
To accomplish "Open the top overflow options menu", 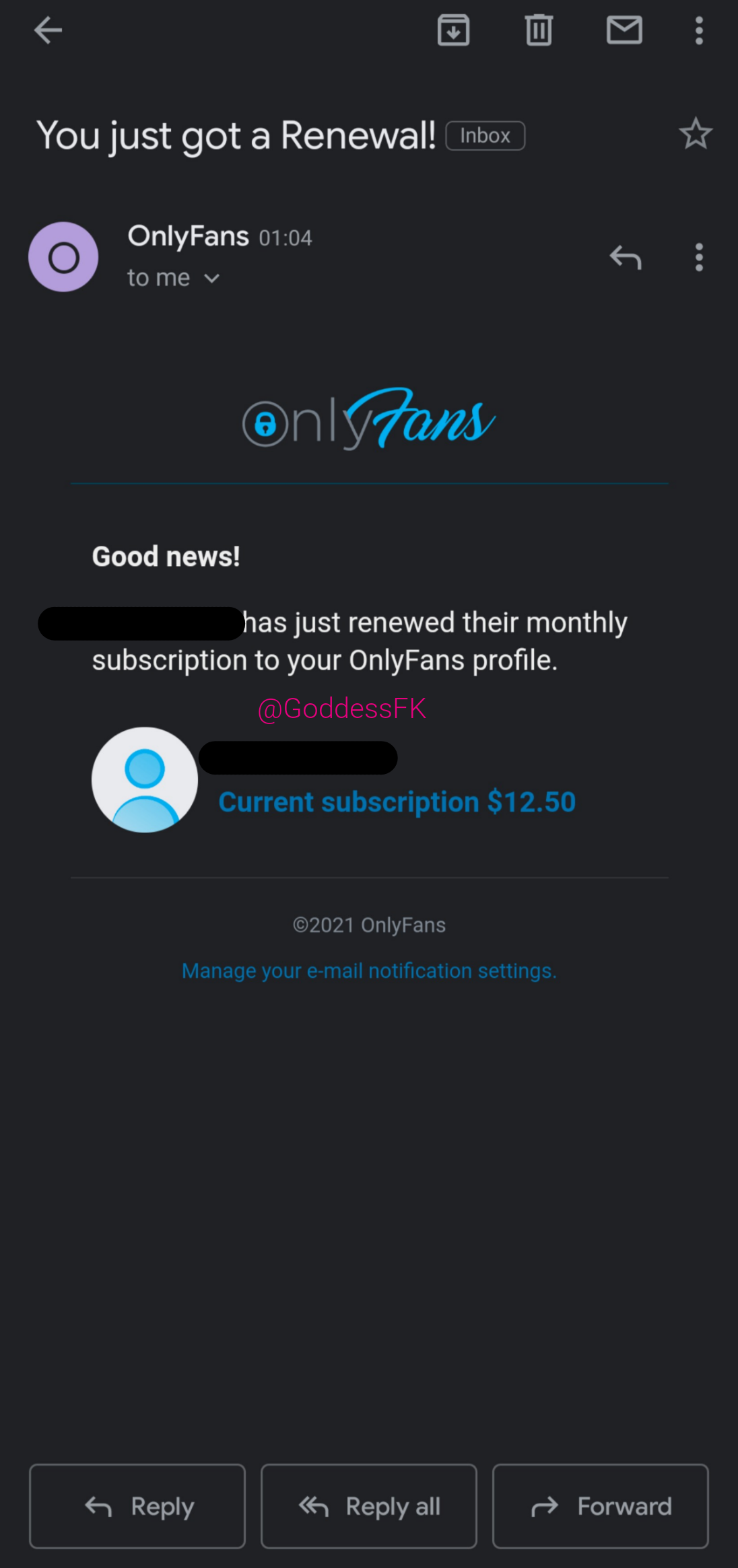I will [x=699, y=30].
